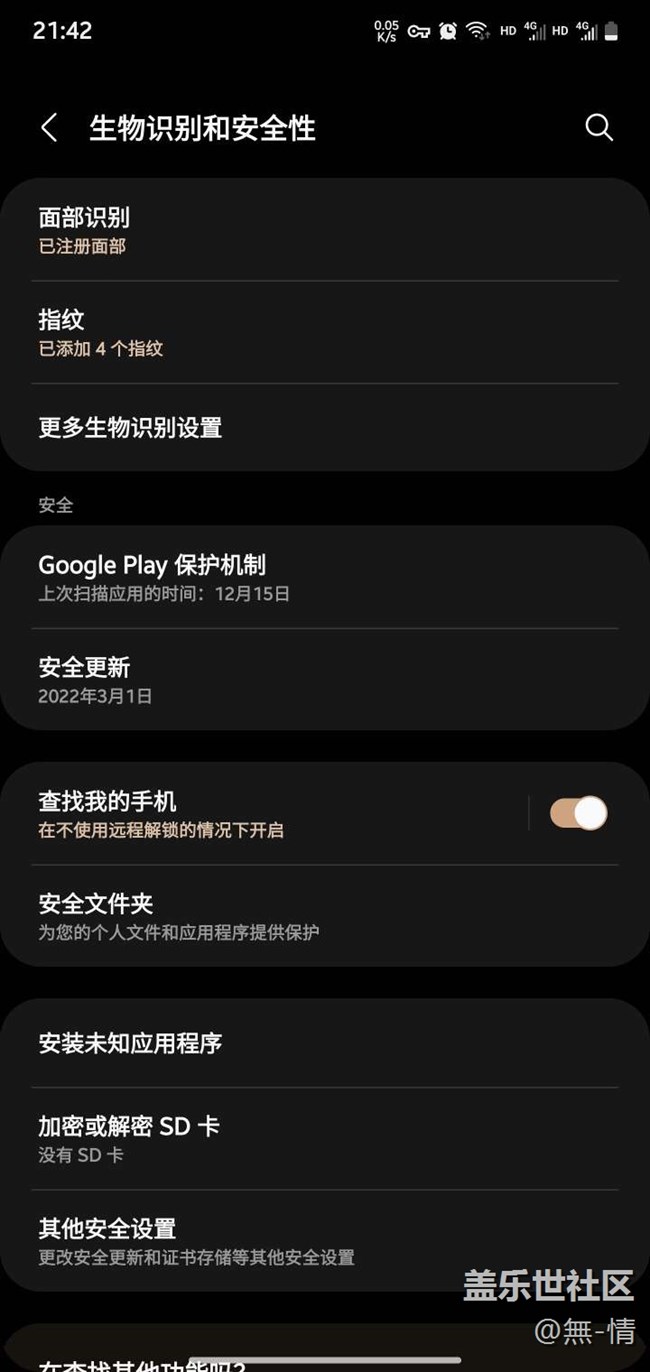Open 面部识别 settings

point(325,230)
